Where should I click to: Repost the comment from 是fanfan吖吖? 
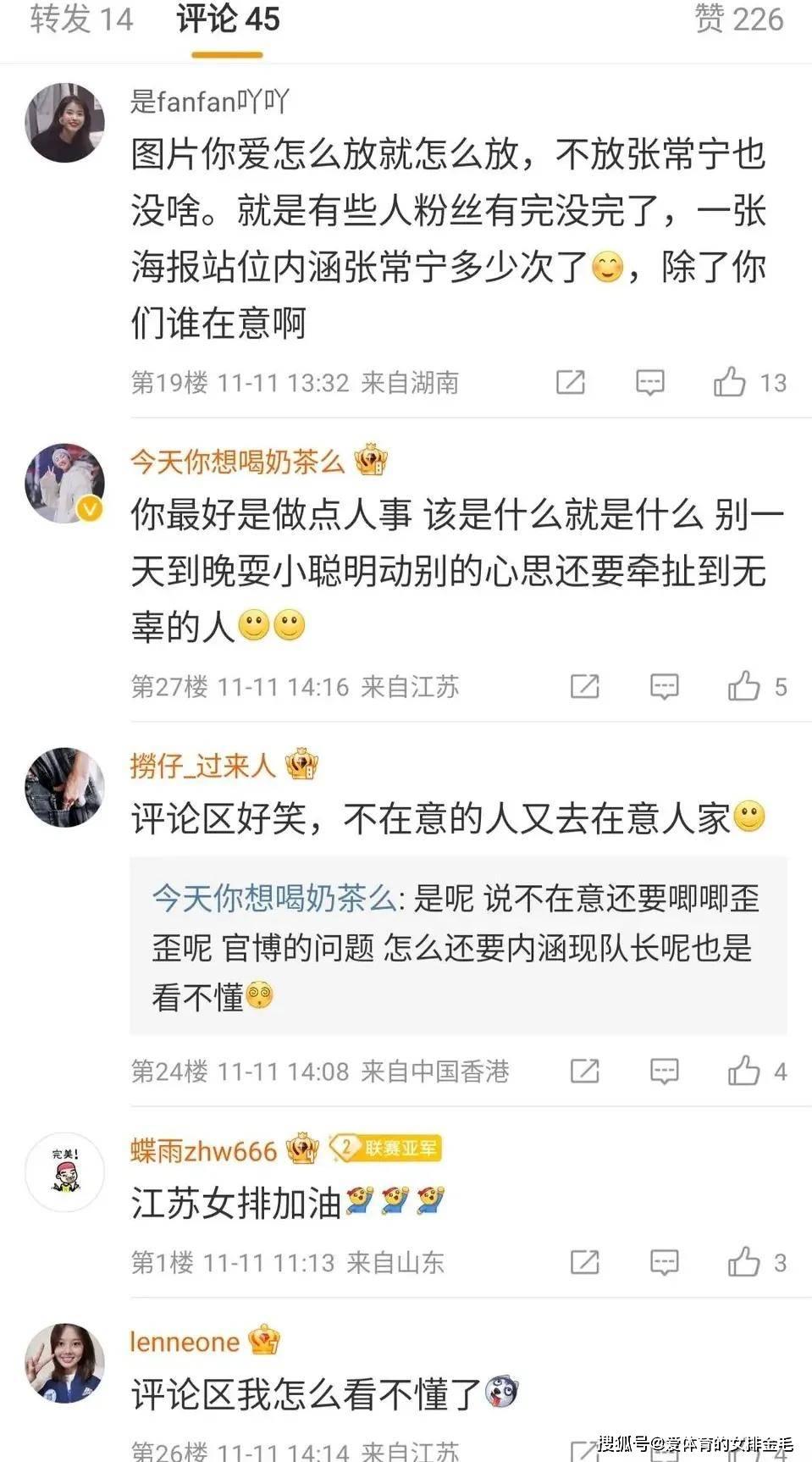coord(571,382)
